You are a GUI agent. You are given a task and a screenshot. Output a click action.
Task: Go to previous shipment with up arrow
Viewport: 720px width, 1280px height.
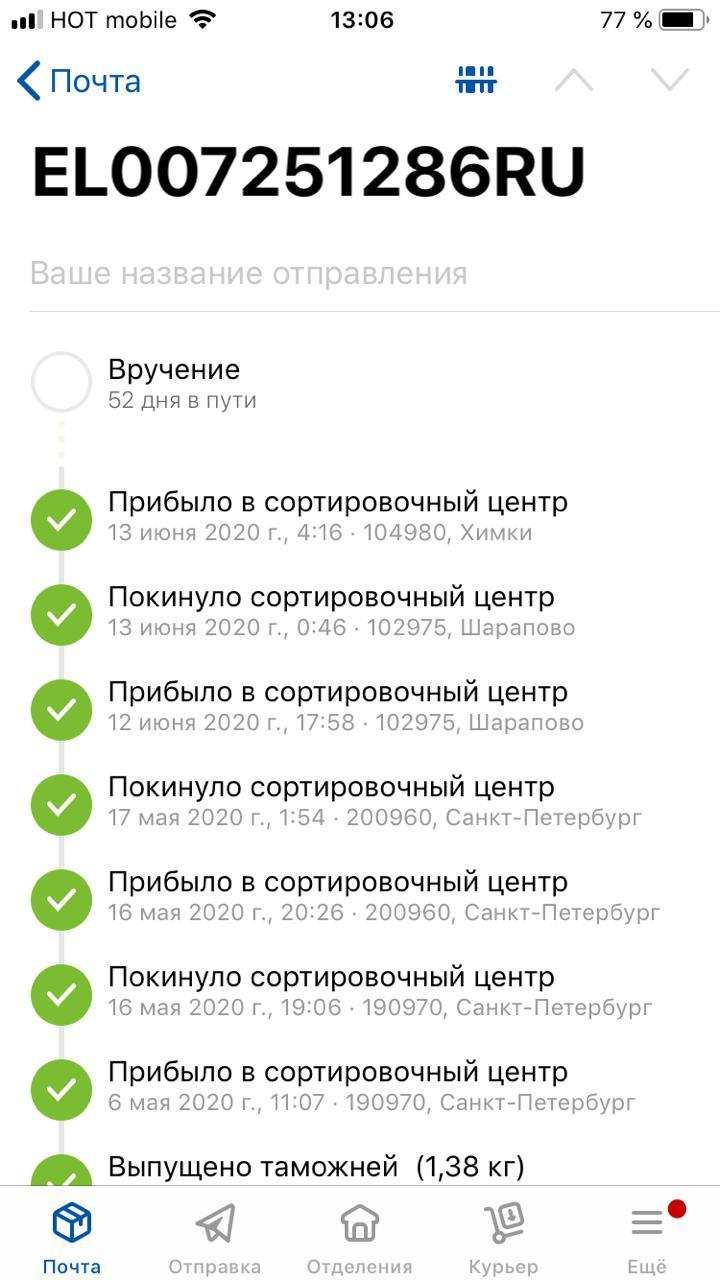(x=574, y=80)
